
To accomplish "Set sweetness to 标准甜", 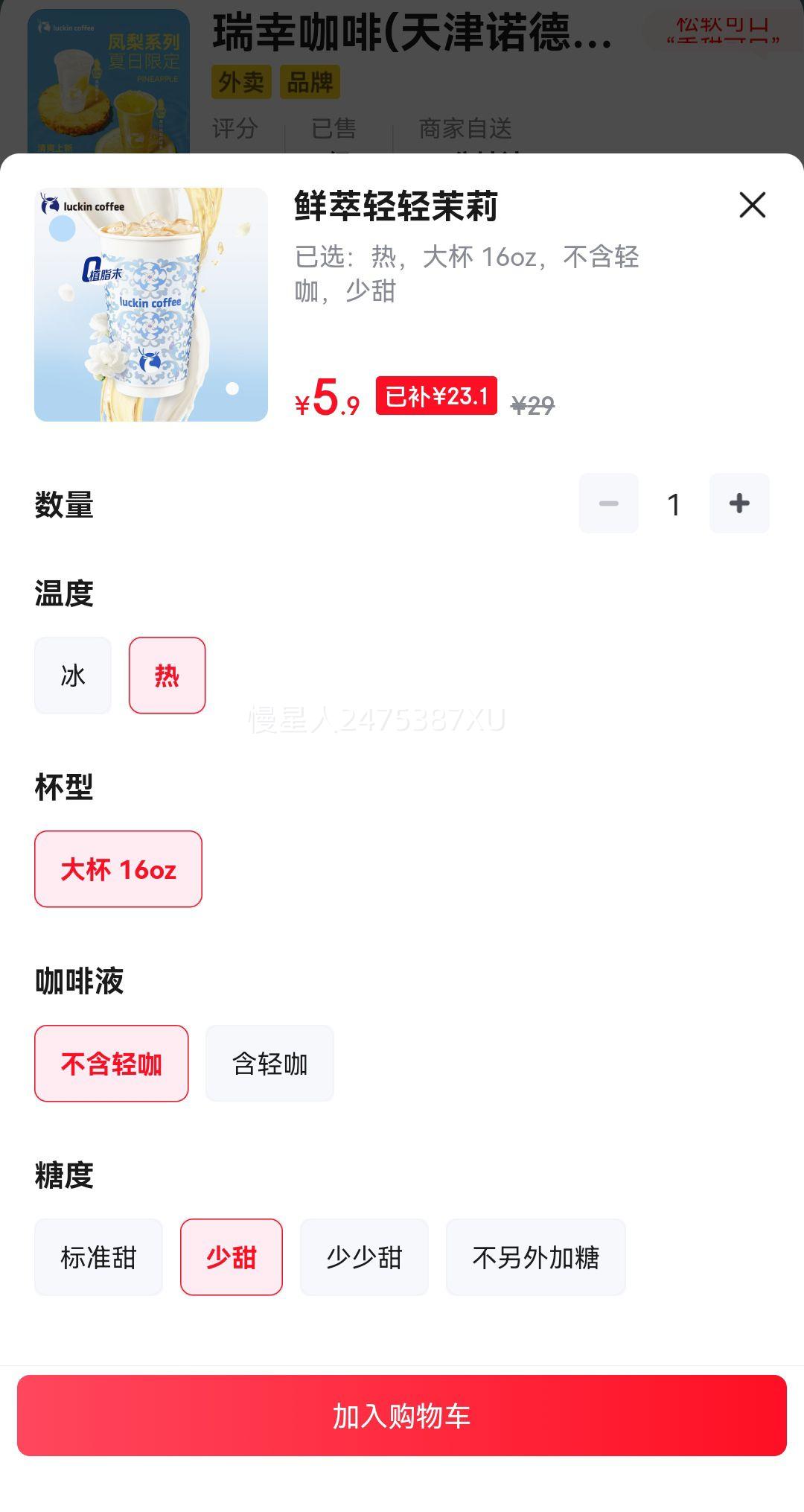I will pos(98,1257).
